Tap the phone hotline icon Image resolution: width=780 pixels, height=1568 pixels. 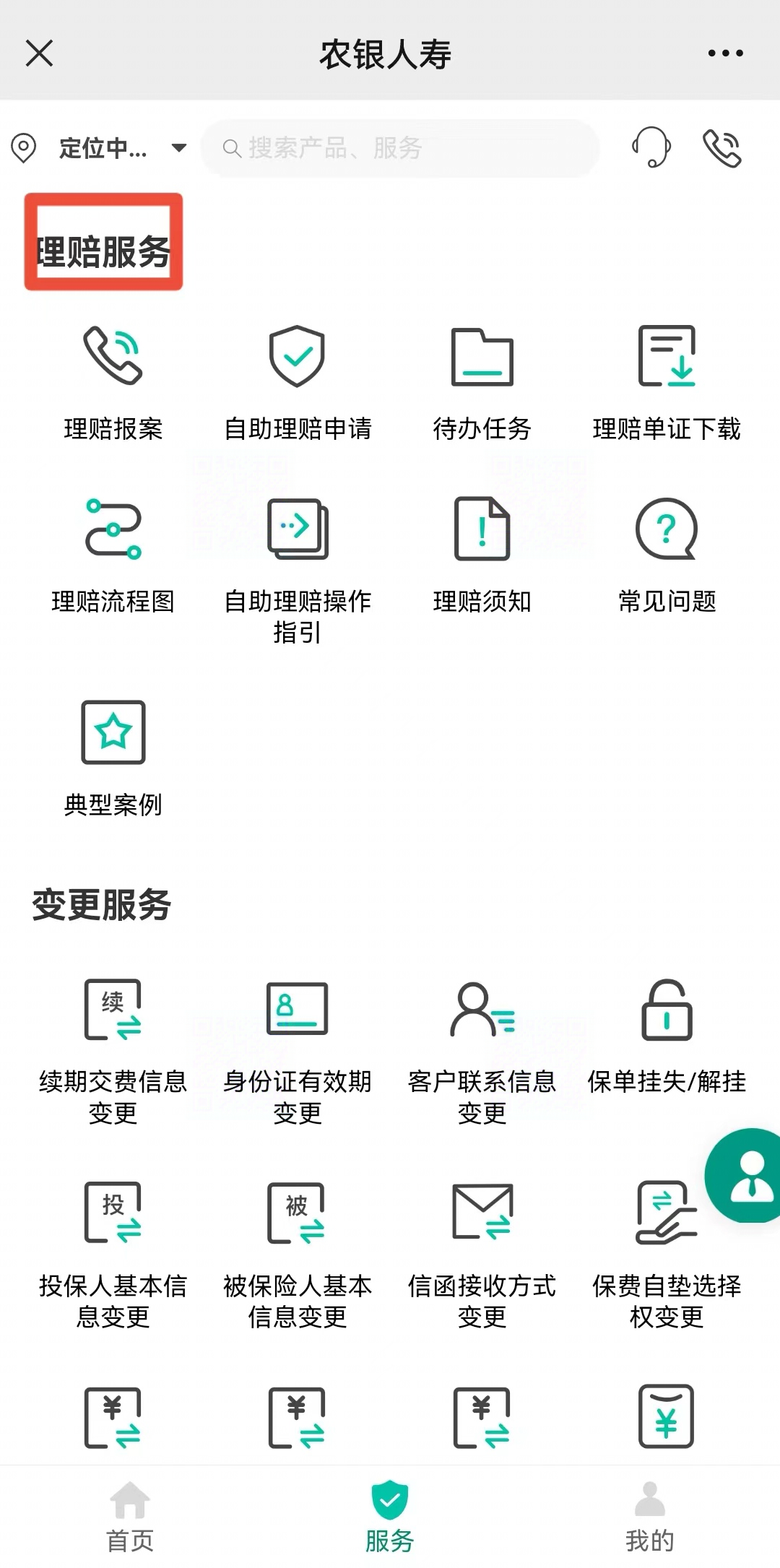click(x=721, y=147)
